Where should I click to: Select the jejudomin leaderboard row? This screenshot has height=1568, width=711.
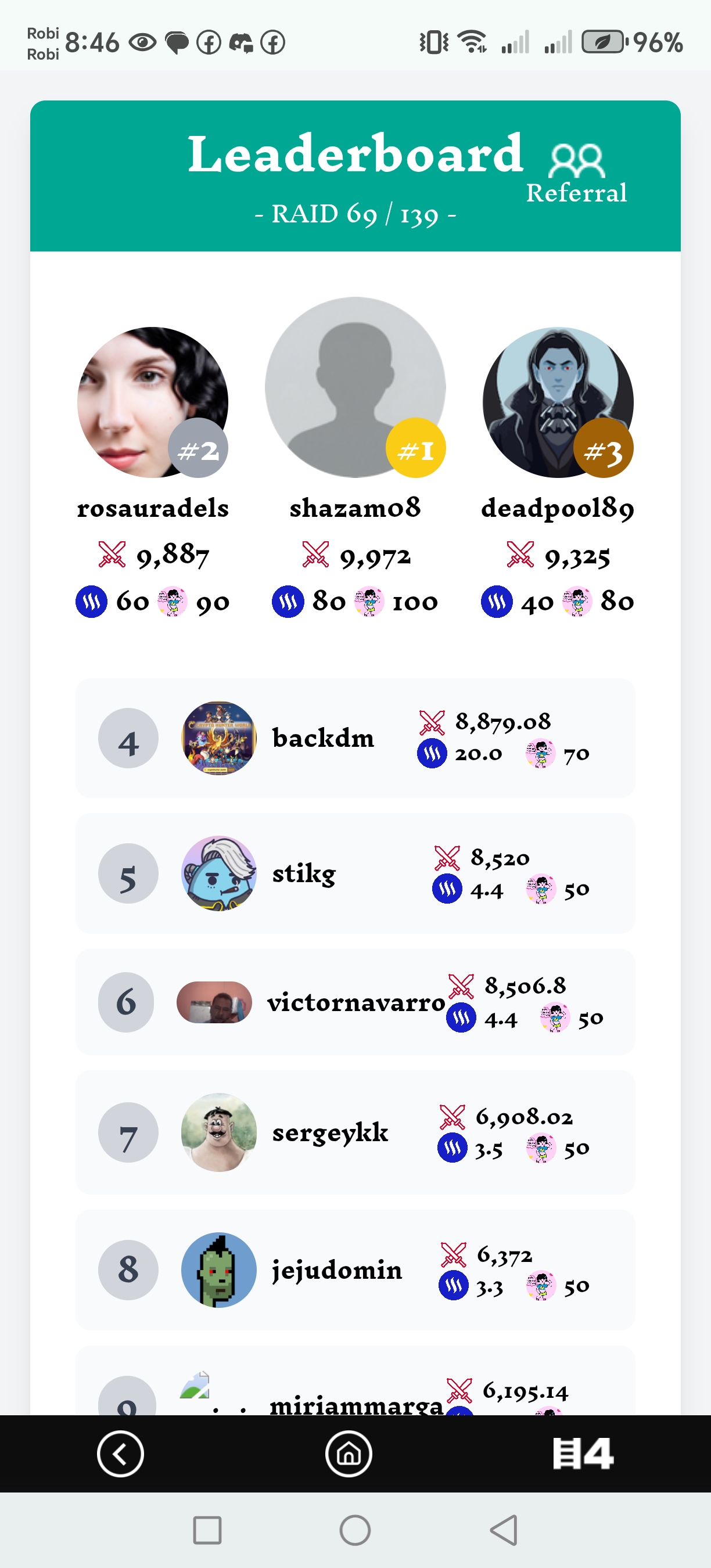(x=355, y=1269)
